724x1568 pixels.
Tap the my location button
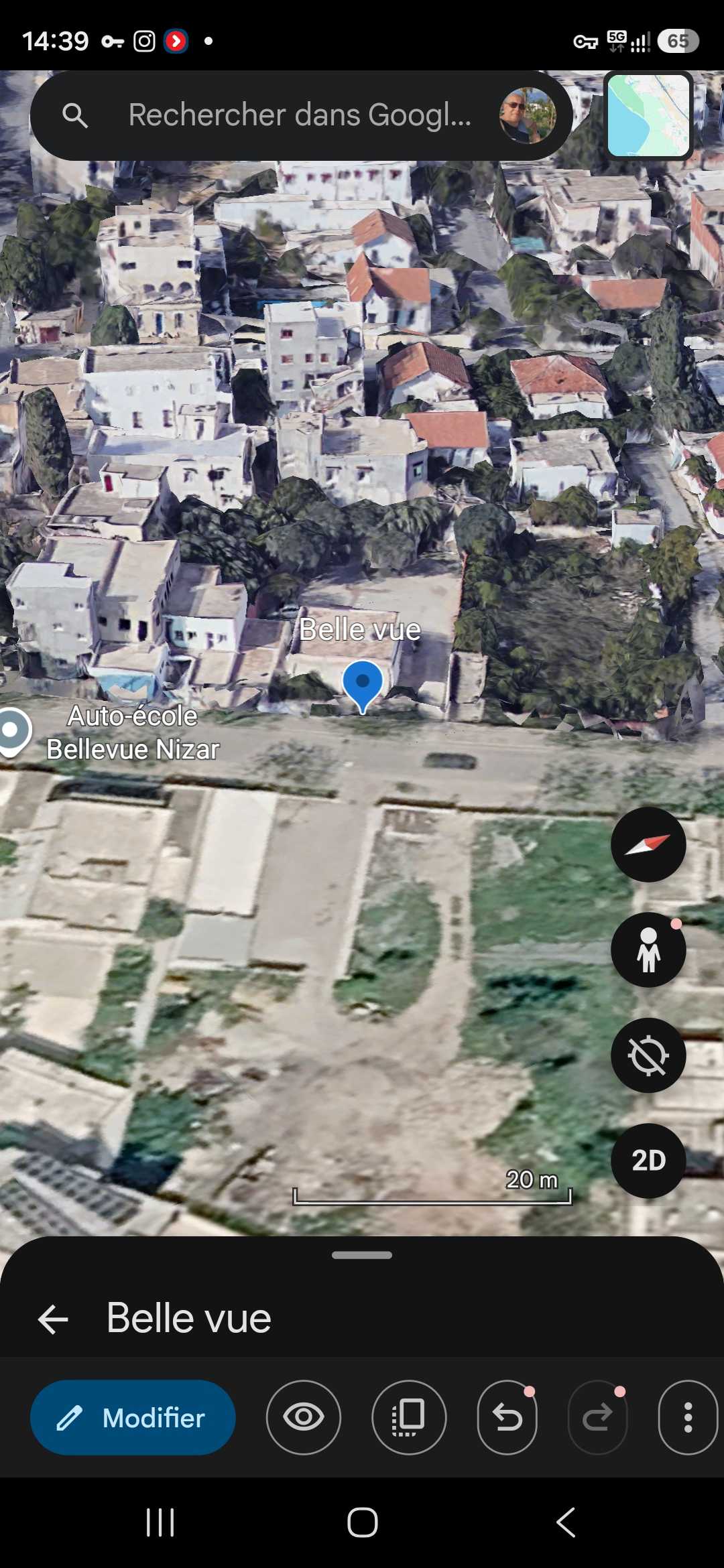click(648, 1055)
